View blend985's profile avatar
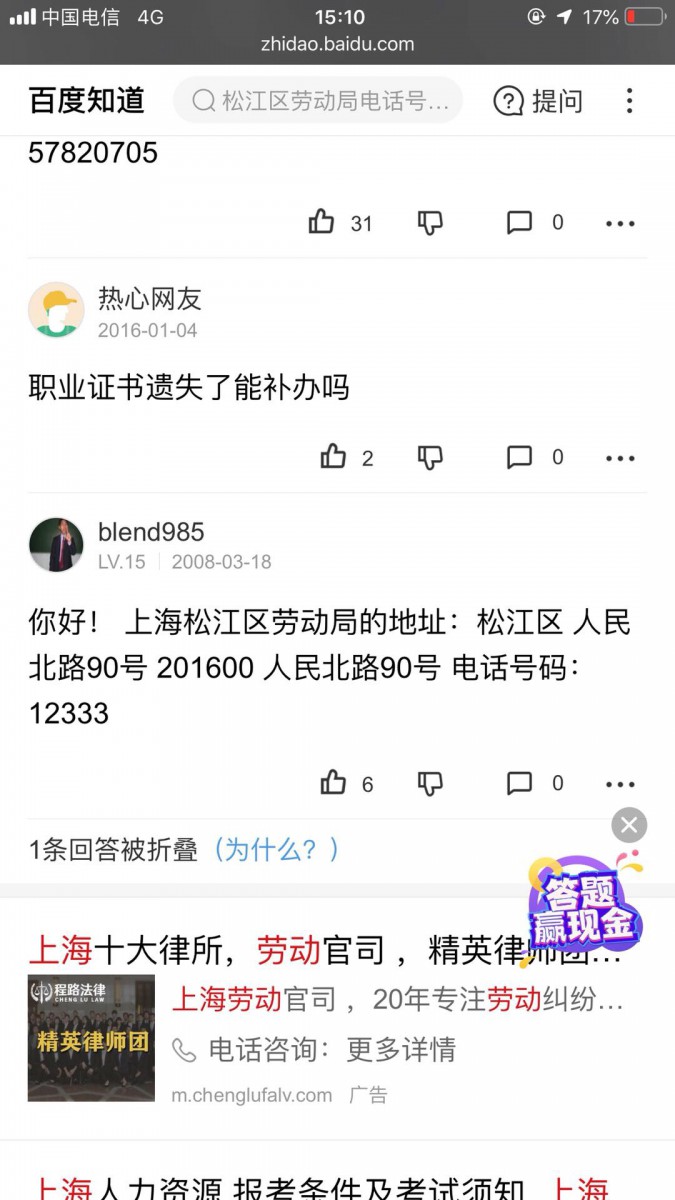The image size is (675, 1200). coord(56,545)
